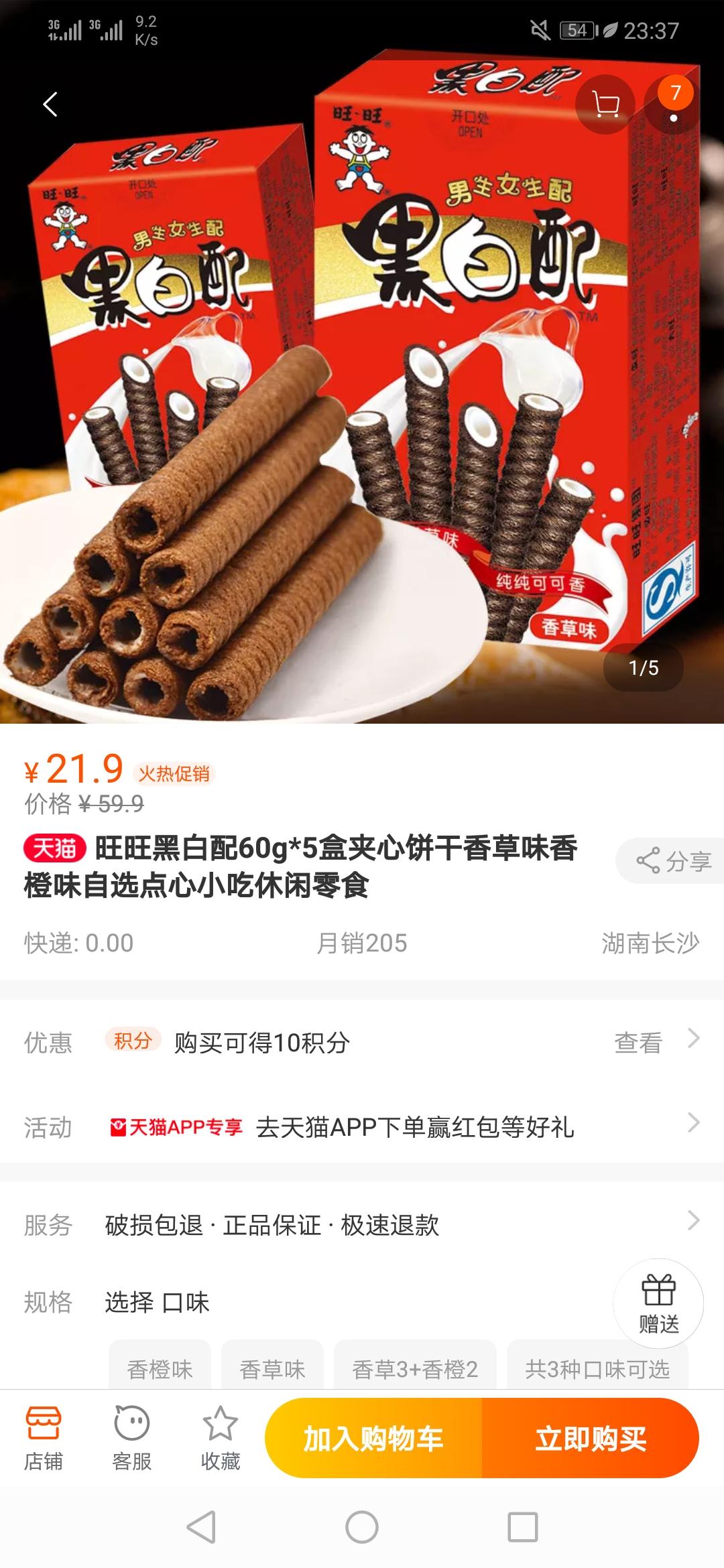Contact 客服 customer service
The image size is (724, 1568).
click(132, 1438)
